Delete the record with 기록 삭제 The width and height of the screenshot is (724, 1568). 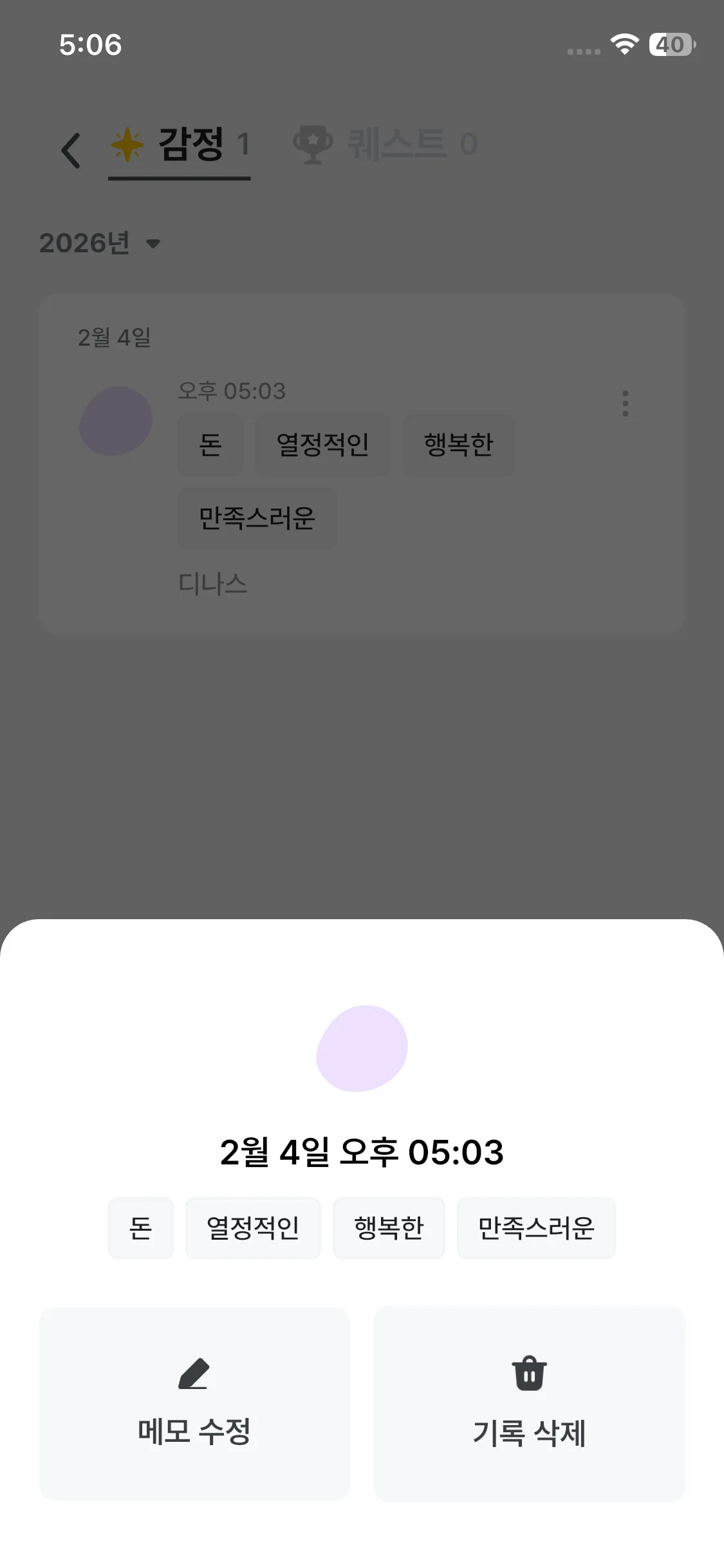tap(529, 1403)
